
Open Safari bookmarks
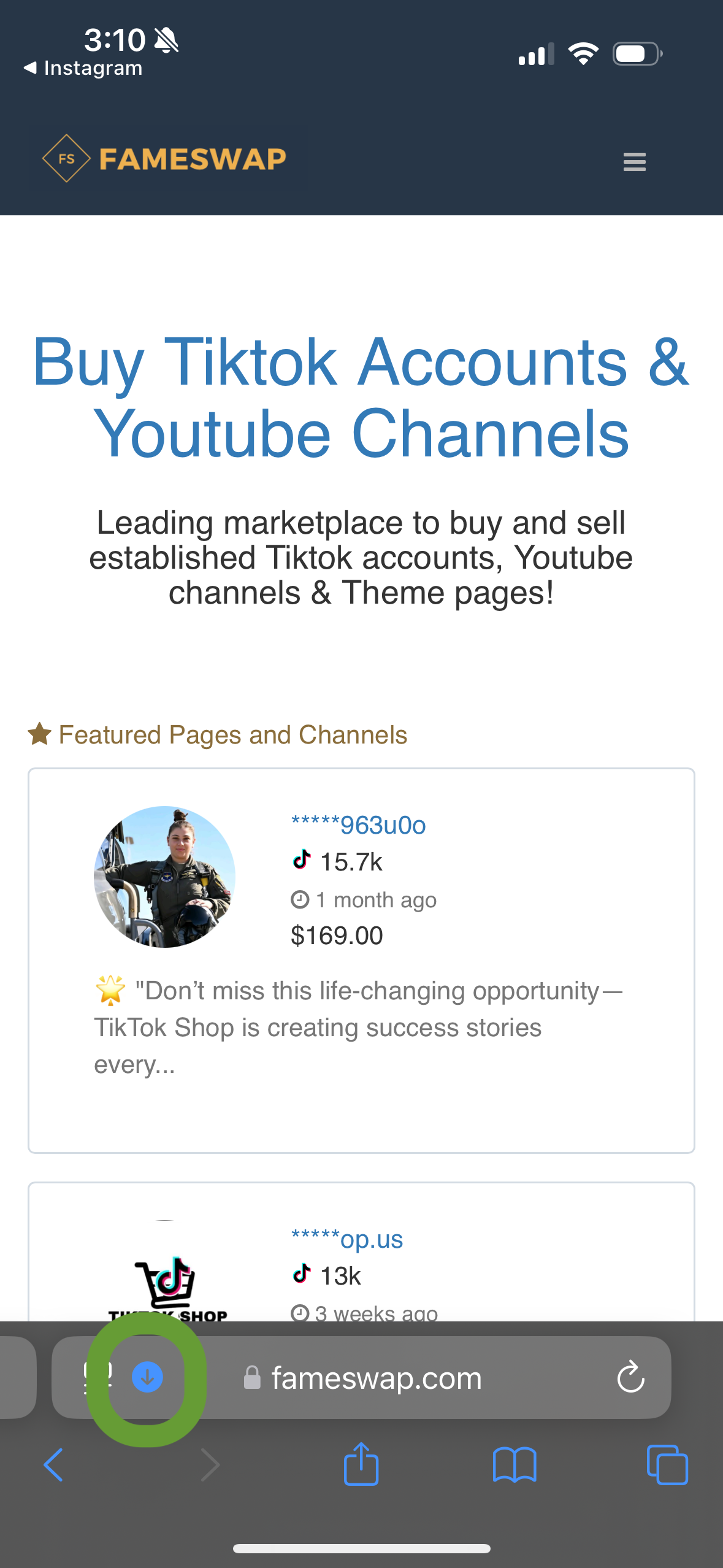coord(515,1465)
